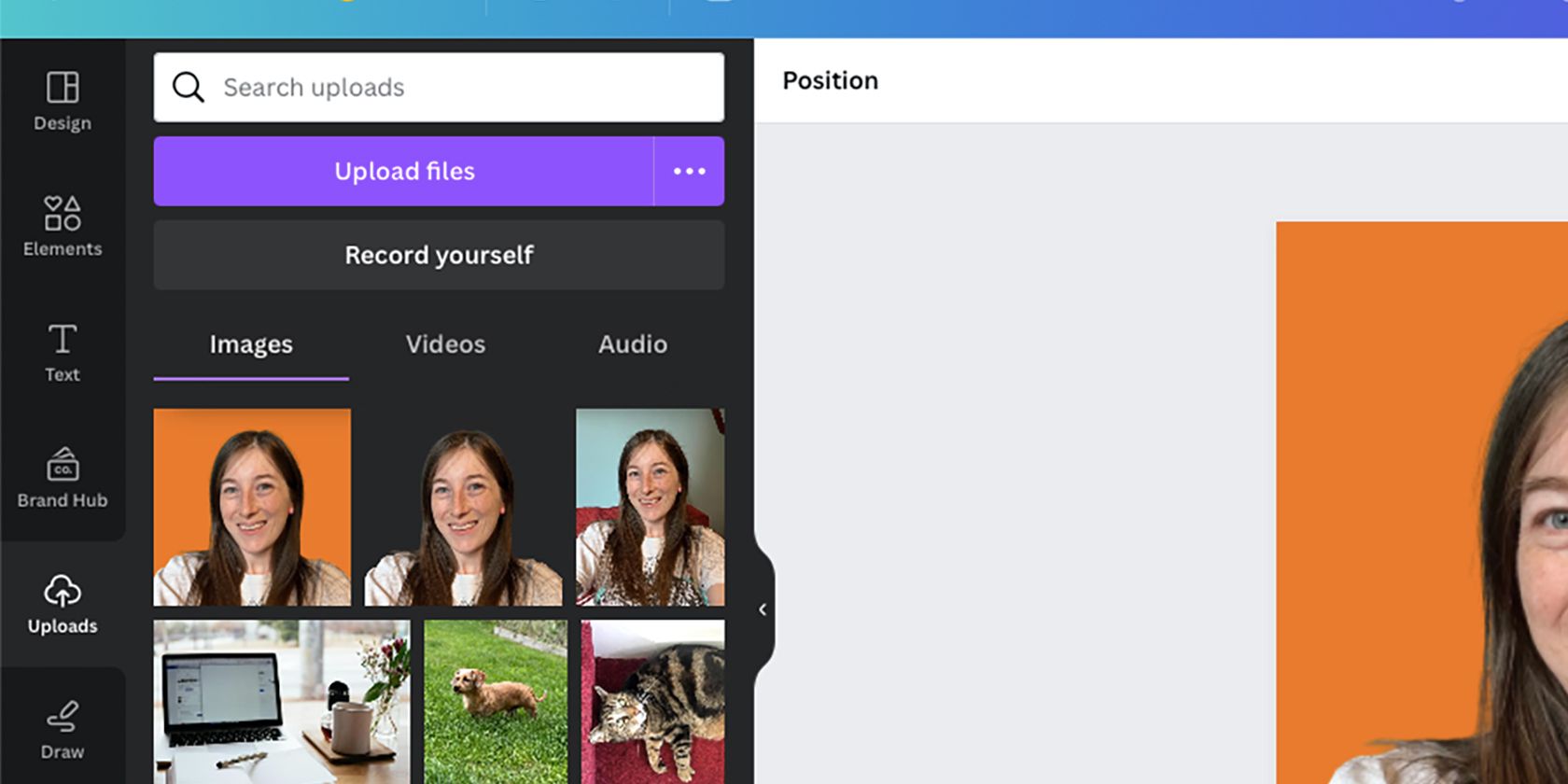Add the portrait upload with removed background
The width and height of the screenshot is (1568, 784).
(x=463, y=508)
